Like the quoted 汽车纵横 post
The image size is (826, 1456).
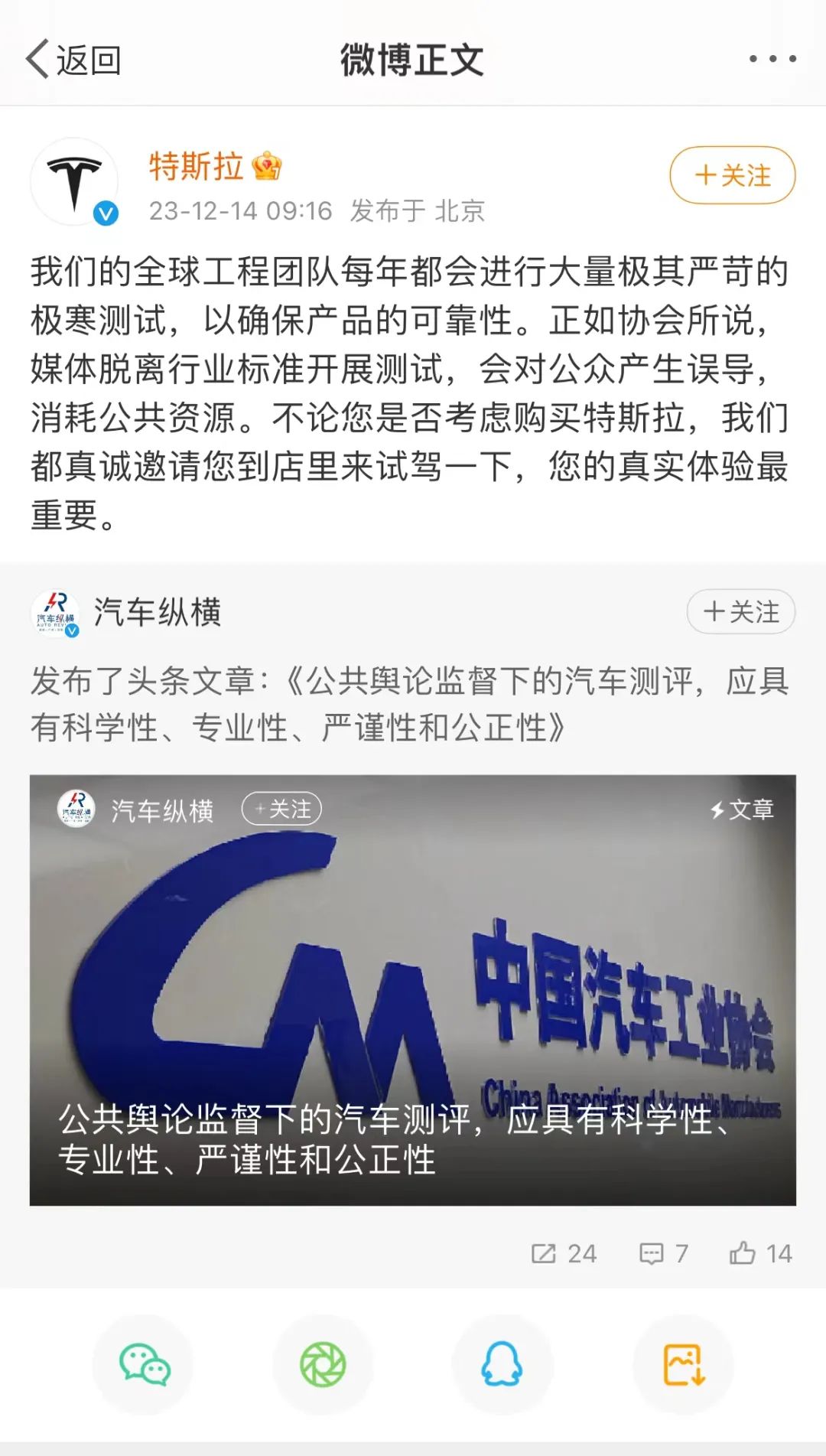(760, 1253)
